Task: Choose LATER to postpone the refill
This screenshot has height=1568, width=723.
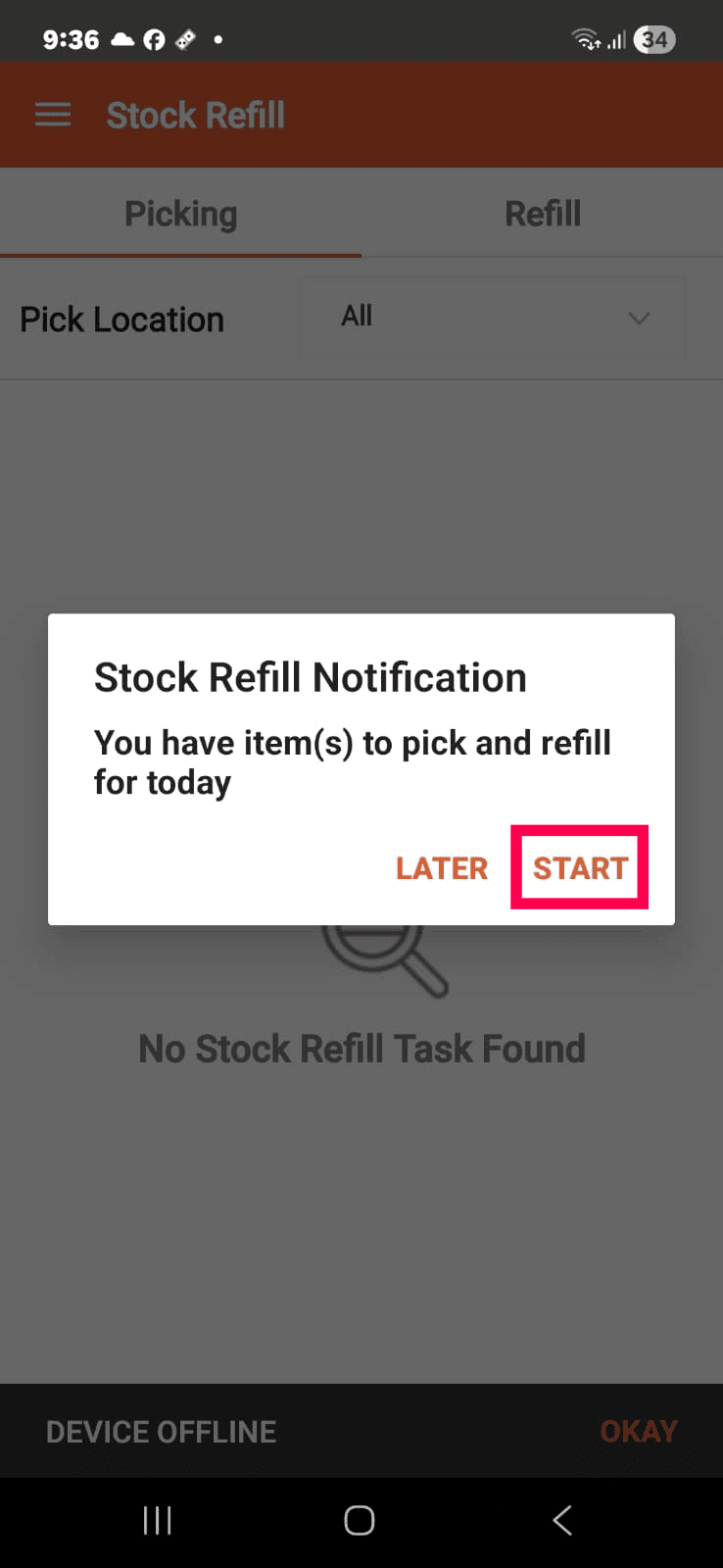Action: click(x=442, y=868)
